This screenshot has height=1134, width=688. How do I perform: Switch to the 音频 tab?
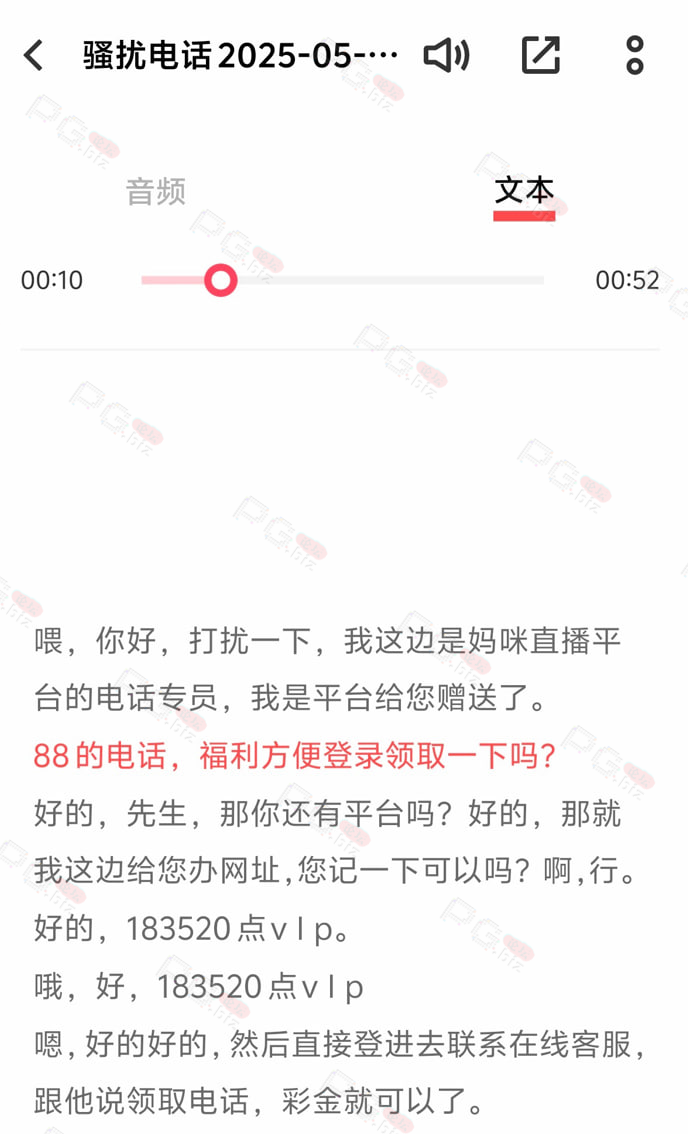tap(156, 192)
